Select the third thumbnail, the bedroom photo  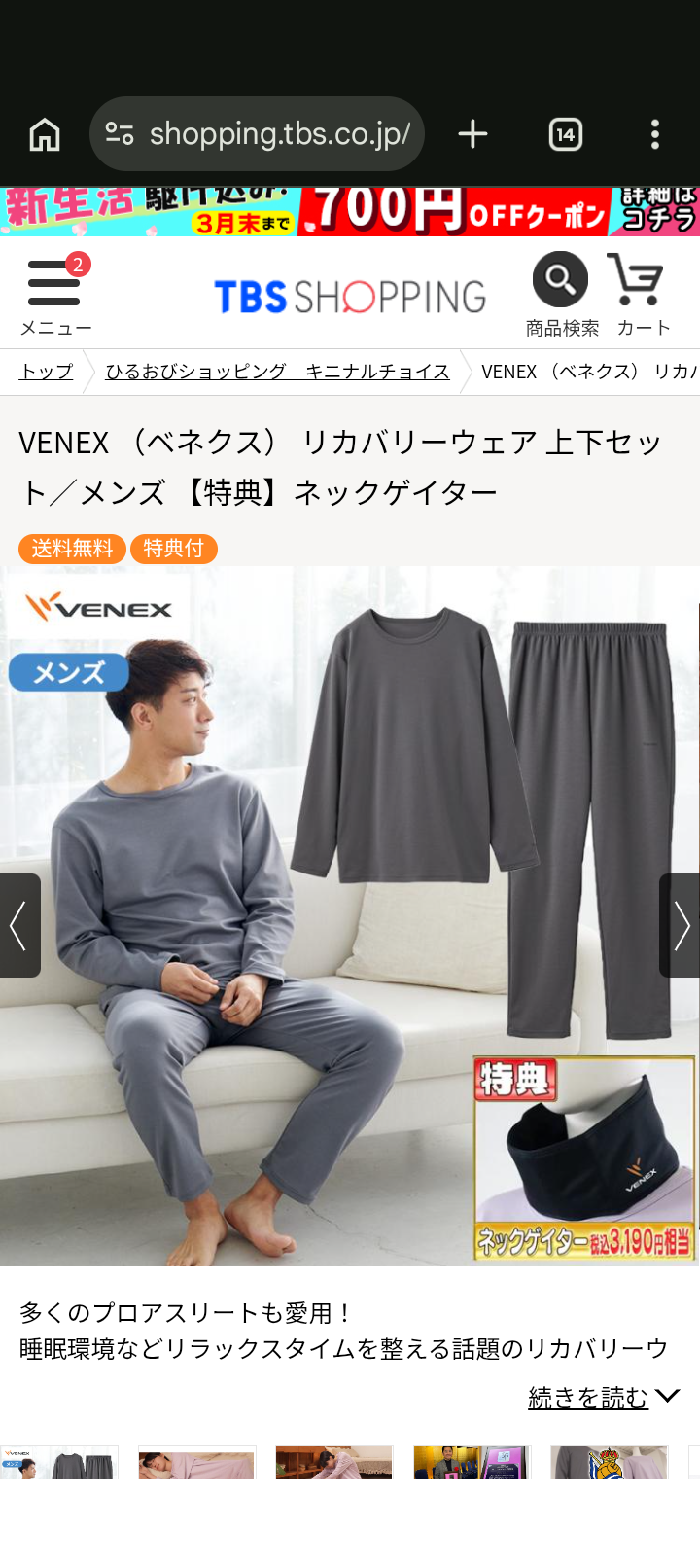coord(333,1462)
